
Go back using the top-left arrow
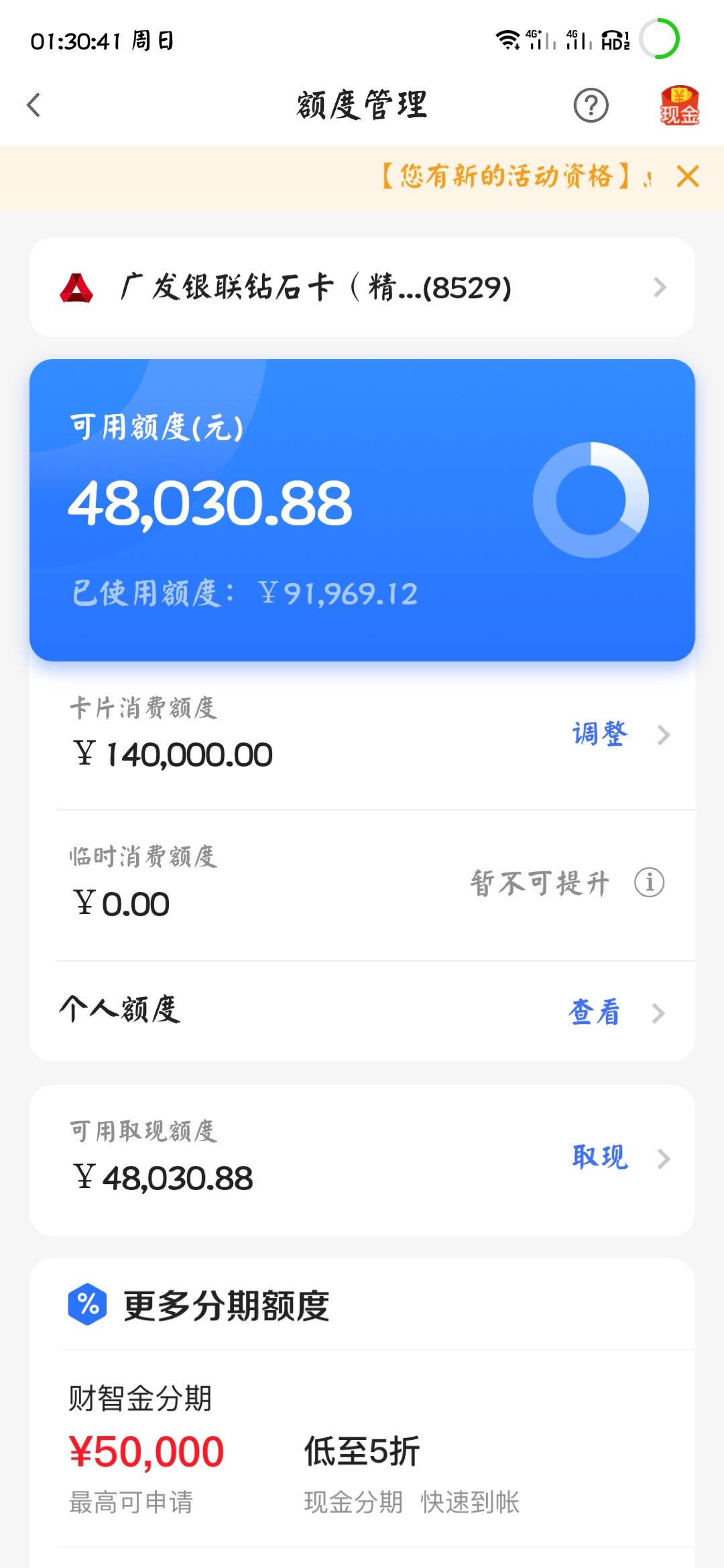pos(34,105)
